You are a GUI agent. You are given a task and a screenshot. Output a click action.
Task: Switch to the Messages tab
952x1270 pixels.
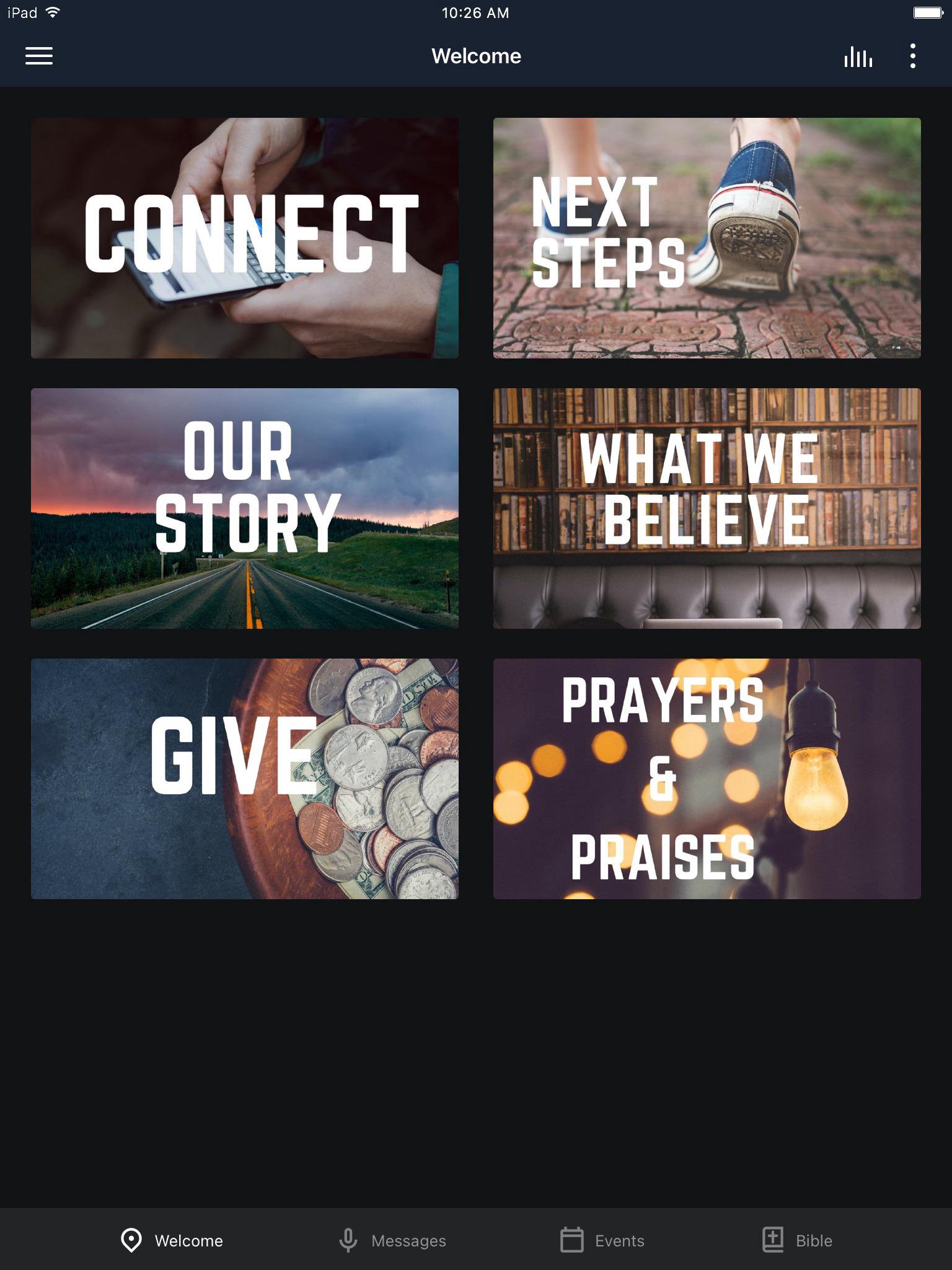pyautogui.click(x=392, y=1240)
